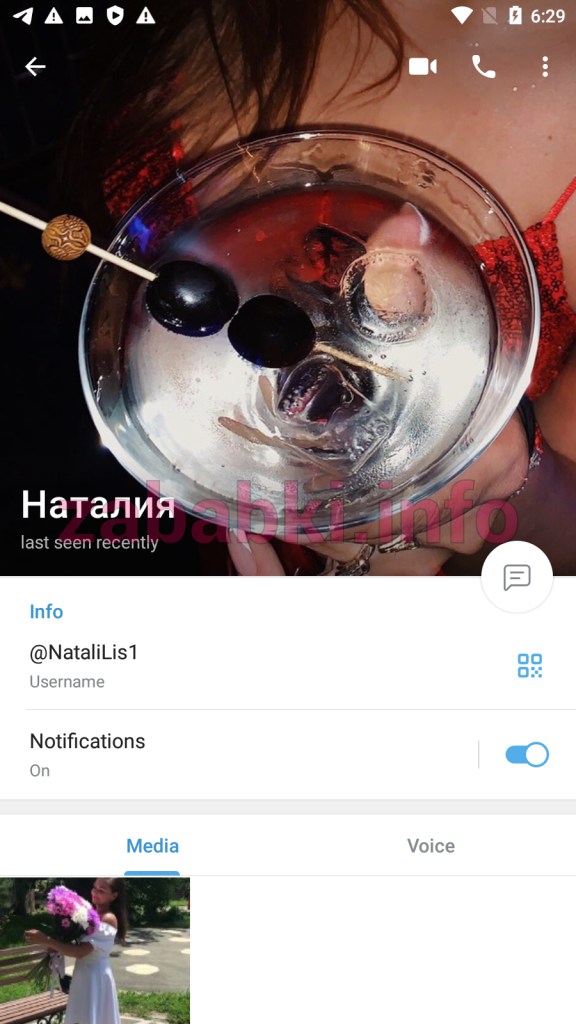Screen dimensions: 576x1024
Task: Select the Media tab
Action: click(x=152, y=846)
